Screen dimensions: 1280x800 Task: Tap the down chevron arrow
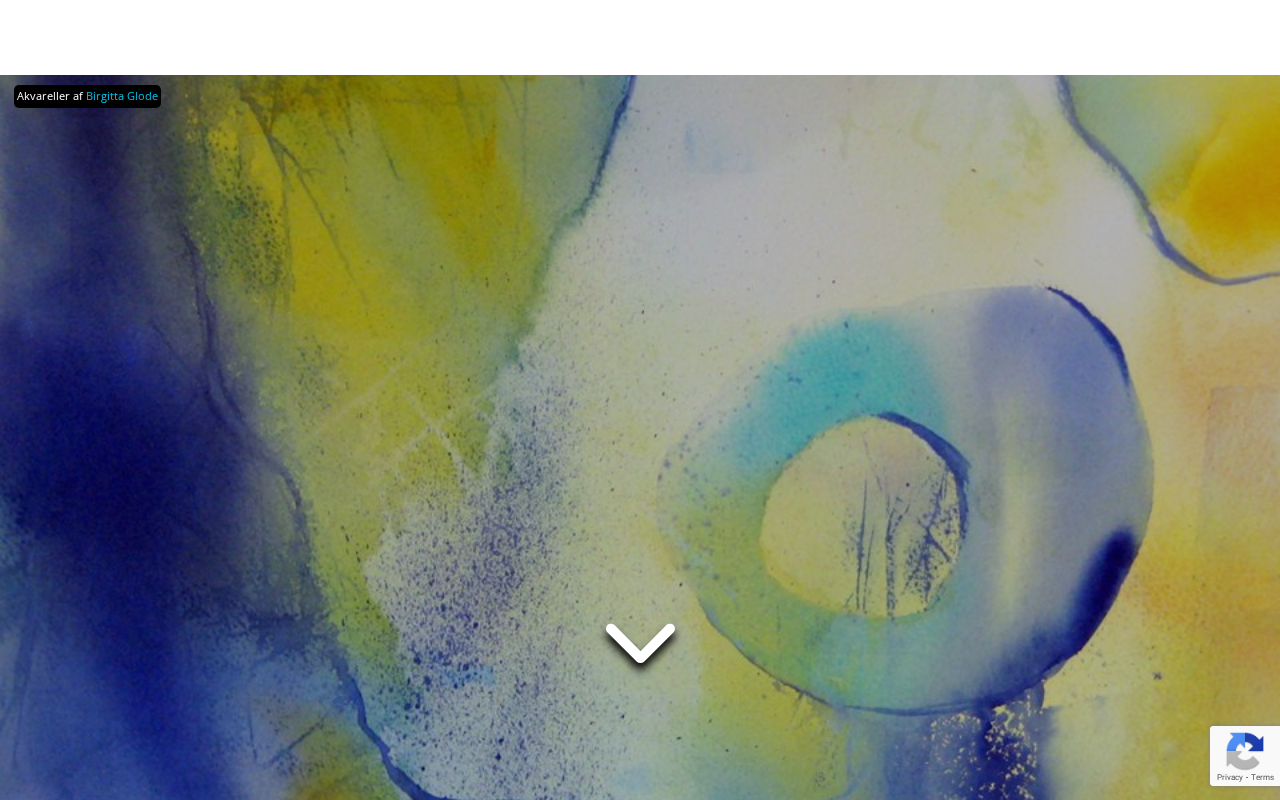[640, 642]
